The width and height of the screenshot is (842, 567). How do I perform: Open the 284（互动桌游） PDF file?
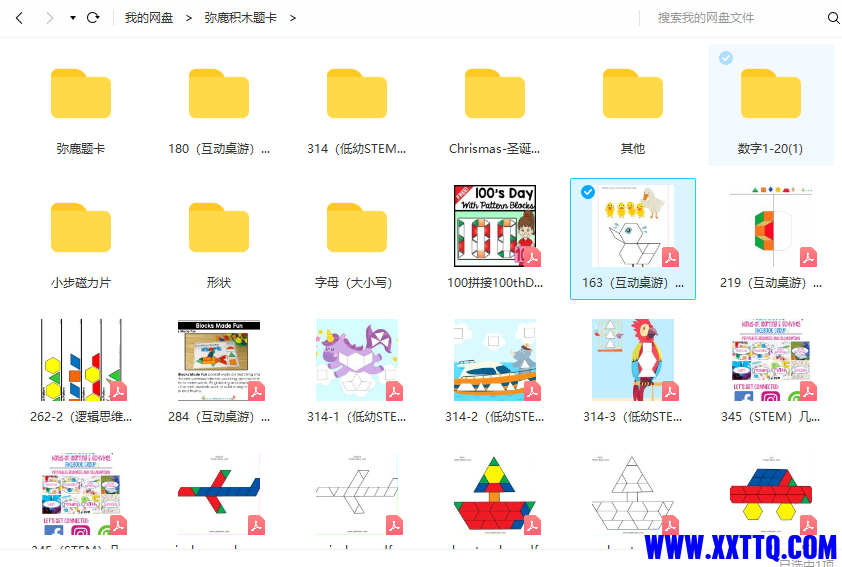[x=219, y=360]
